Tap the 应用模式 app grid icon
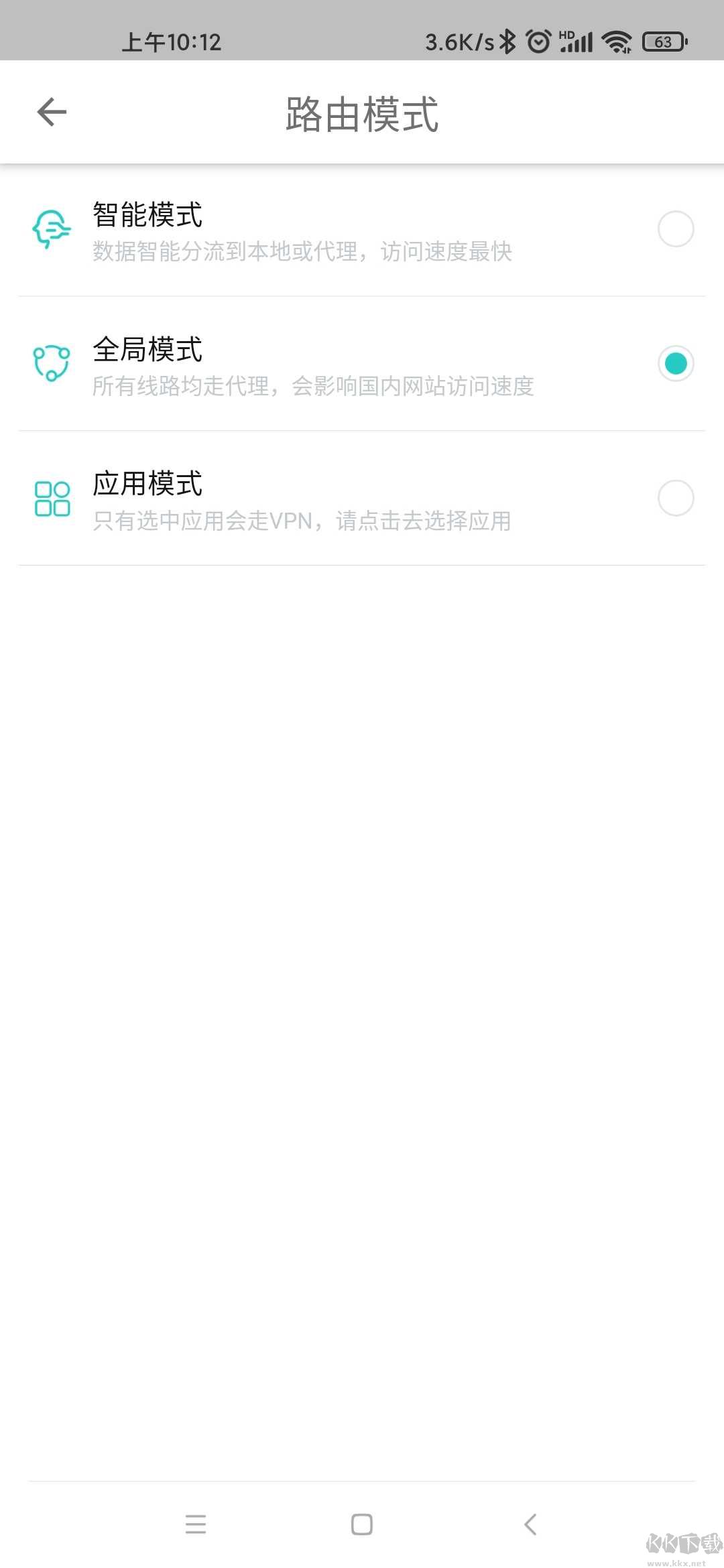This screenshot has width=724, height=1568. click(x=51, y=499)
